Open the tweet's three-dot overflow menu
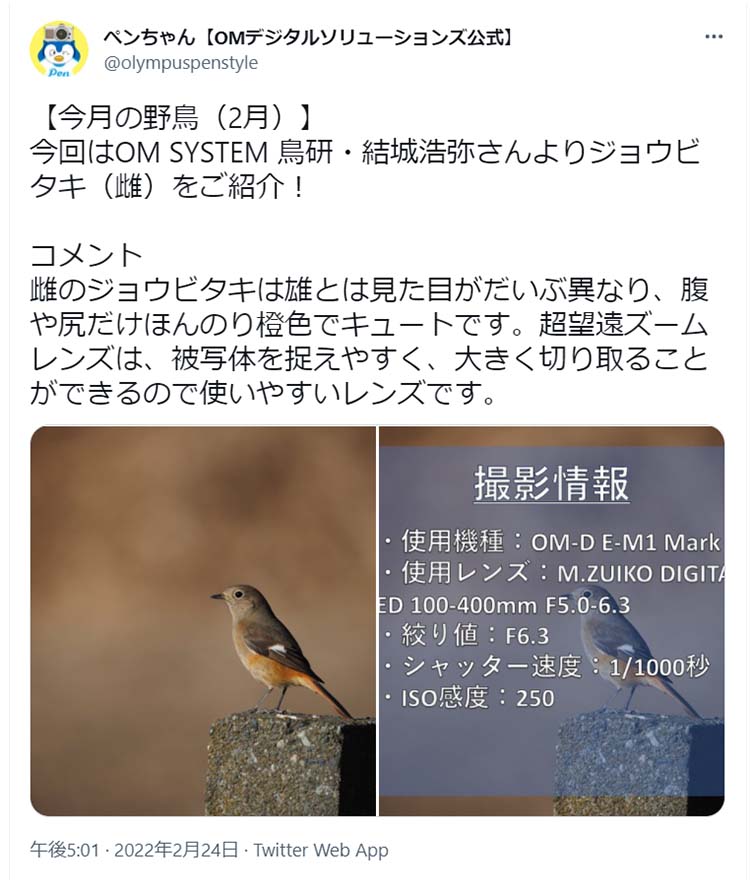Screen dimensions: 750x880 [713, 37]
